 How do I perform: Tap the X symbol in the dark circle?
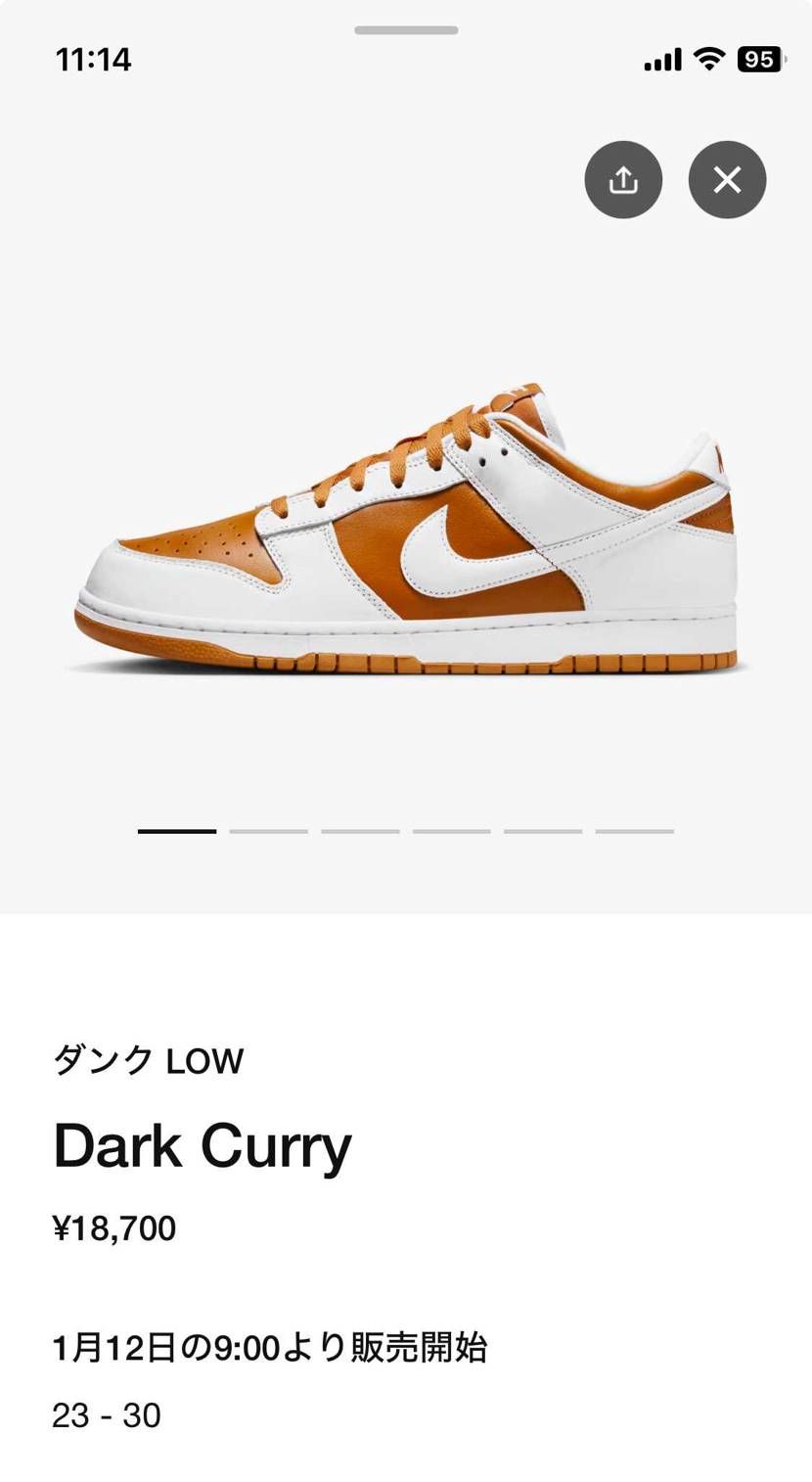(x=727, y=179)
